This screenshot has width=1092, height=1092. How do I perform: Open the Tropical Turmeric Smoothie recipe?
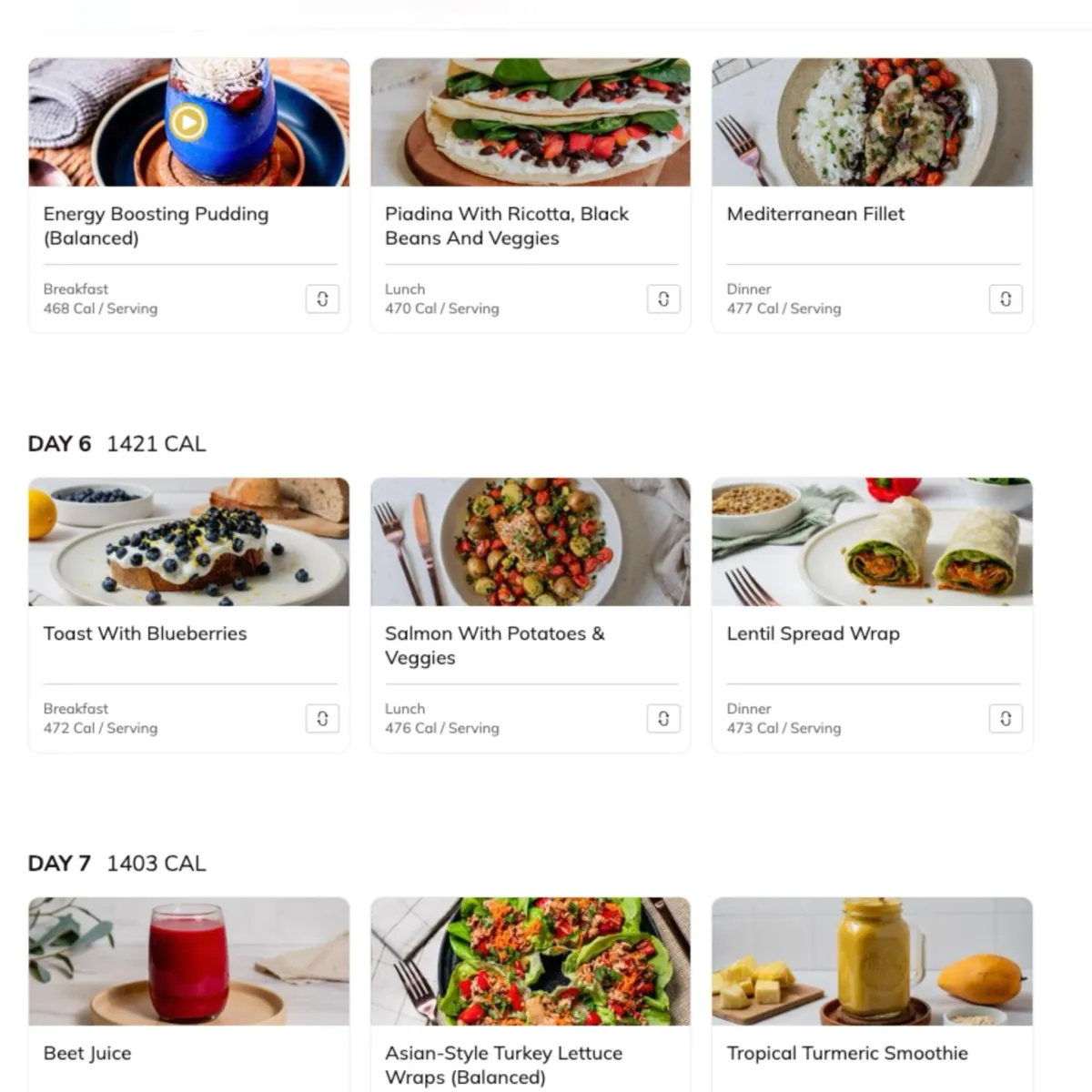846,1054
